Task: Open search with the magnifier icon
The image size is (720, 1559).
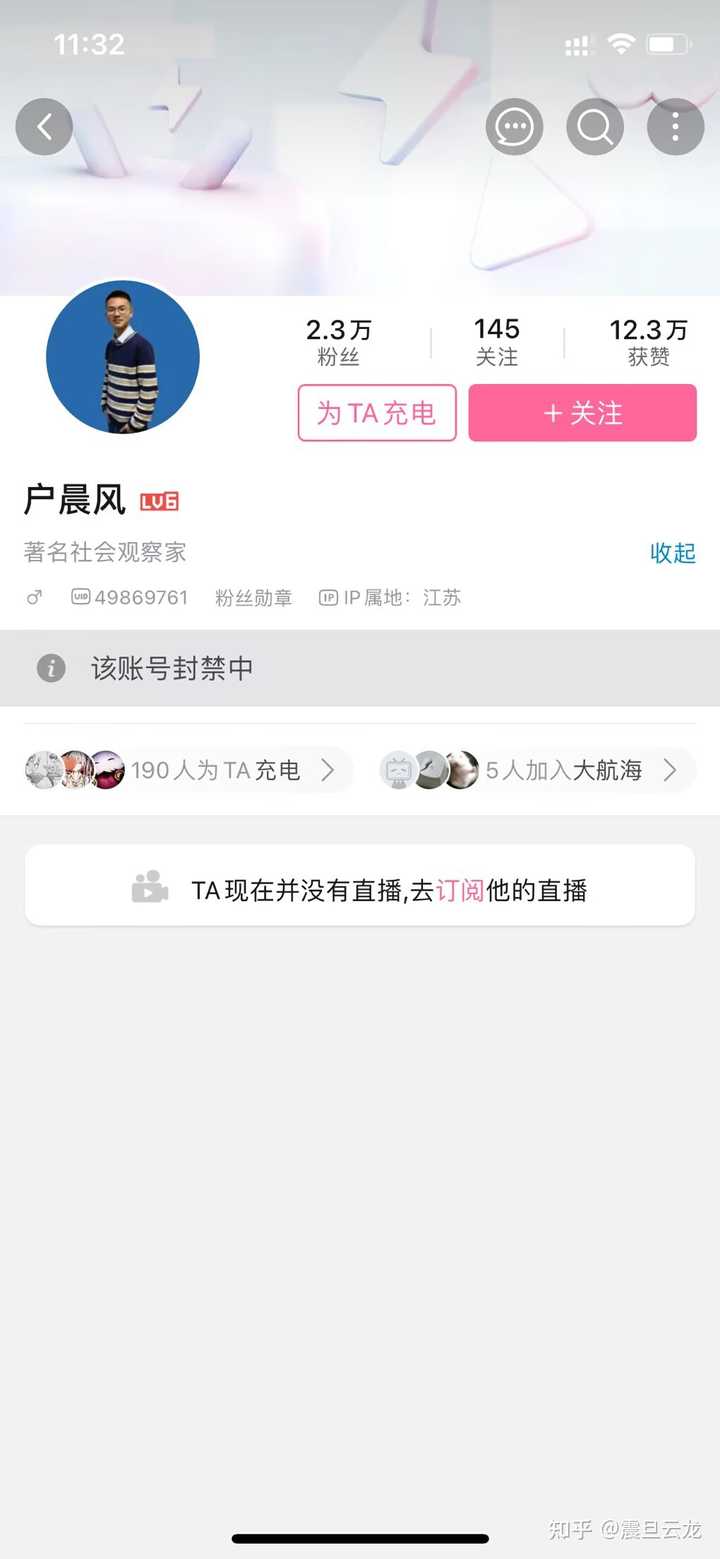Action: click(x=595, y=127)
